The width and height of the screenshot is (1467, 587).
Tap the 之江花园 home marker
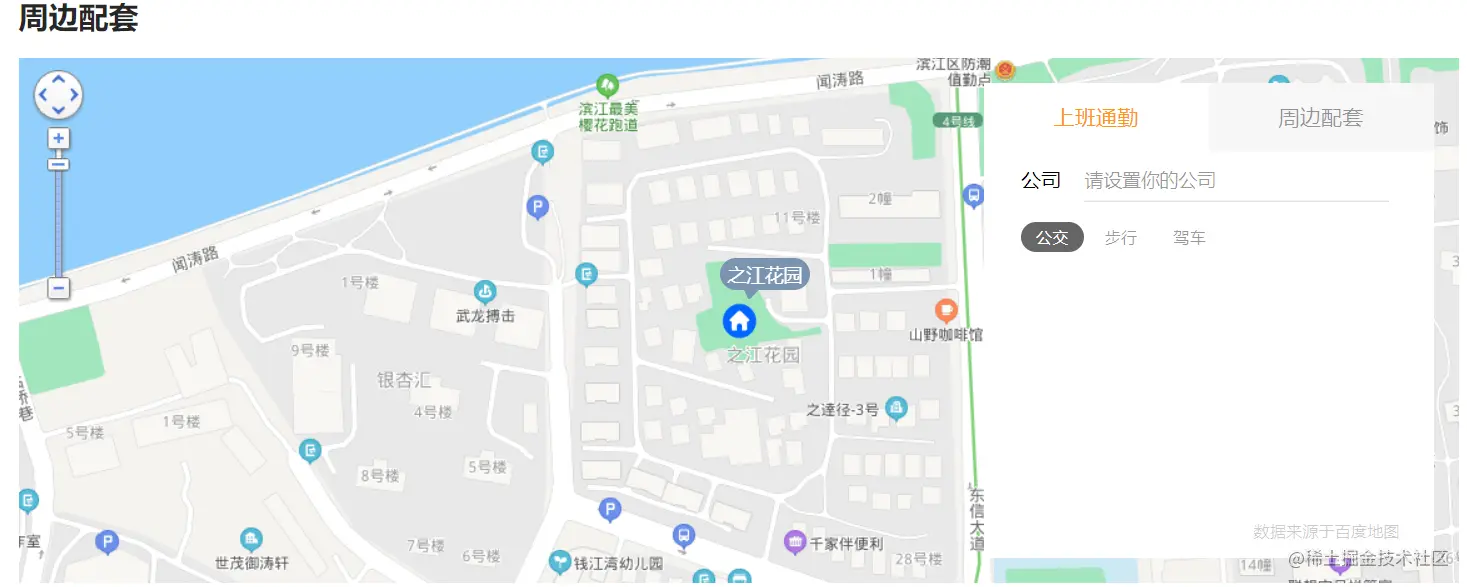tap(739, 321)
